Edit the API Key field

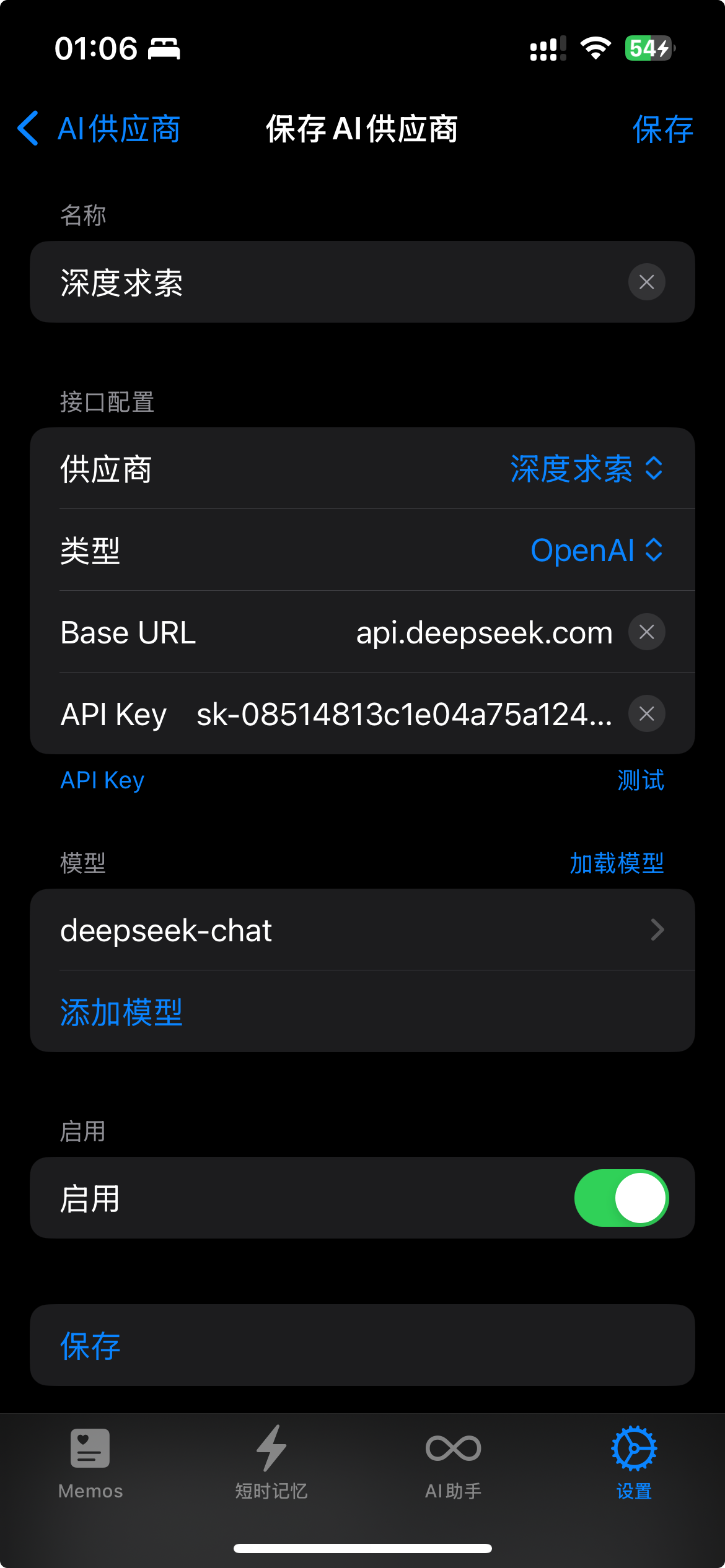[x=403, y=715]
